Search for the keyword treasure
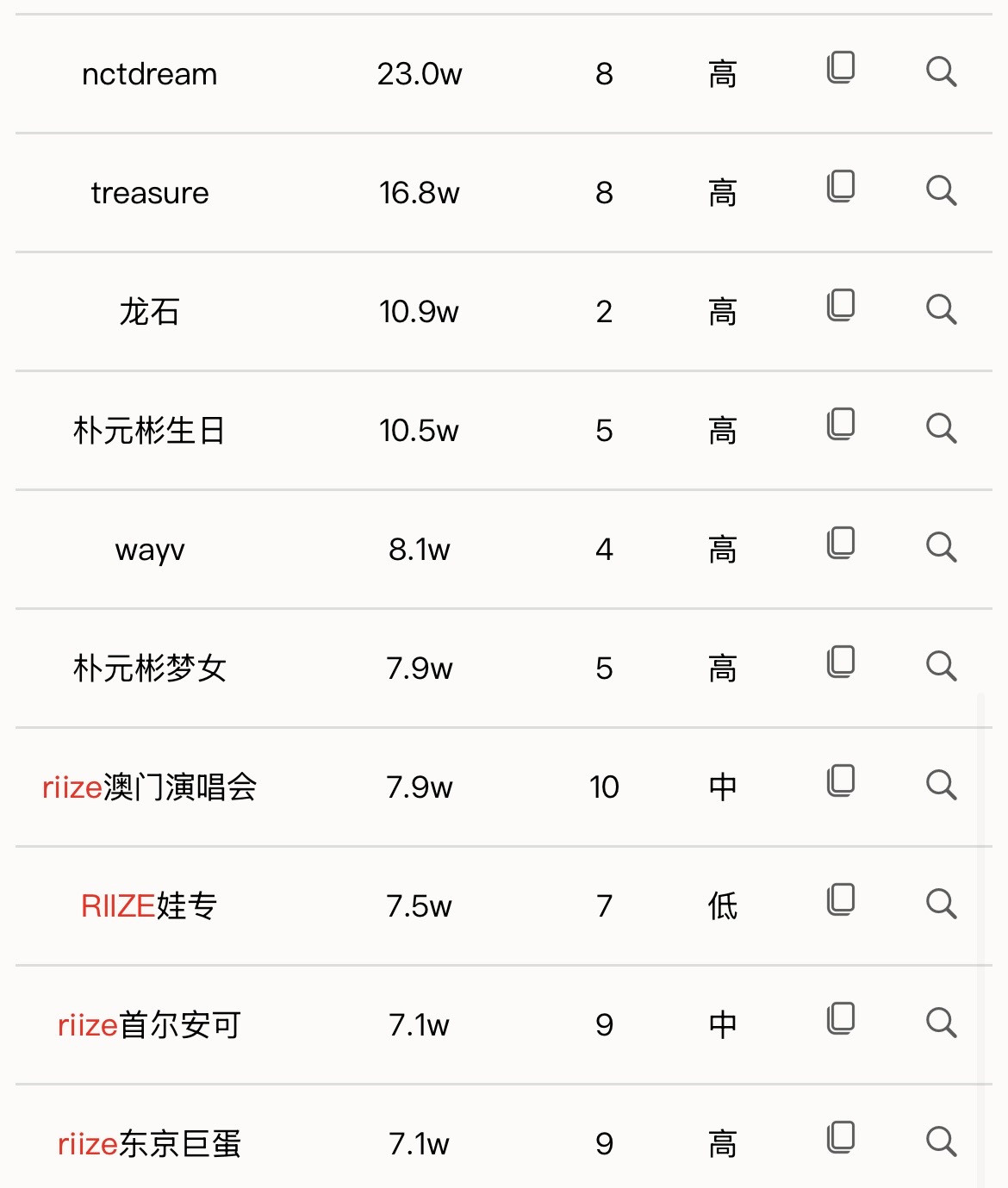Viewport: 1008px width, 1188px height. (x=941, y=190)
